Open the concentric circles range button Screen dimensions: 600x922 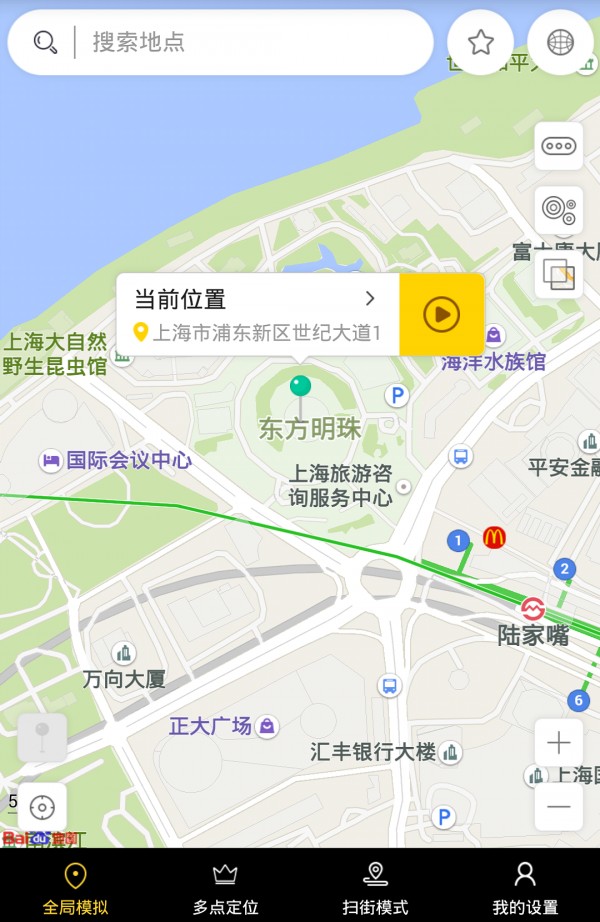tap(559, 210)
